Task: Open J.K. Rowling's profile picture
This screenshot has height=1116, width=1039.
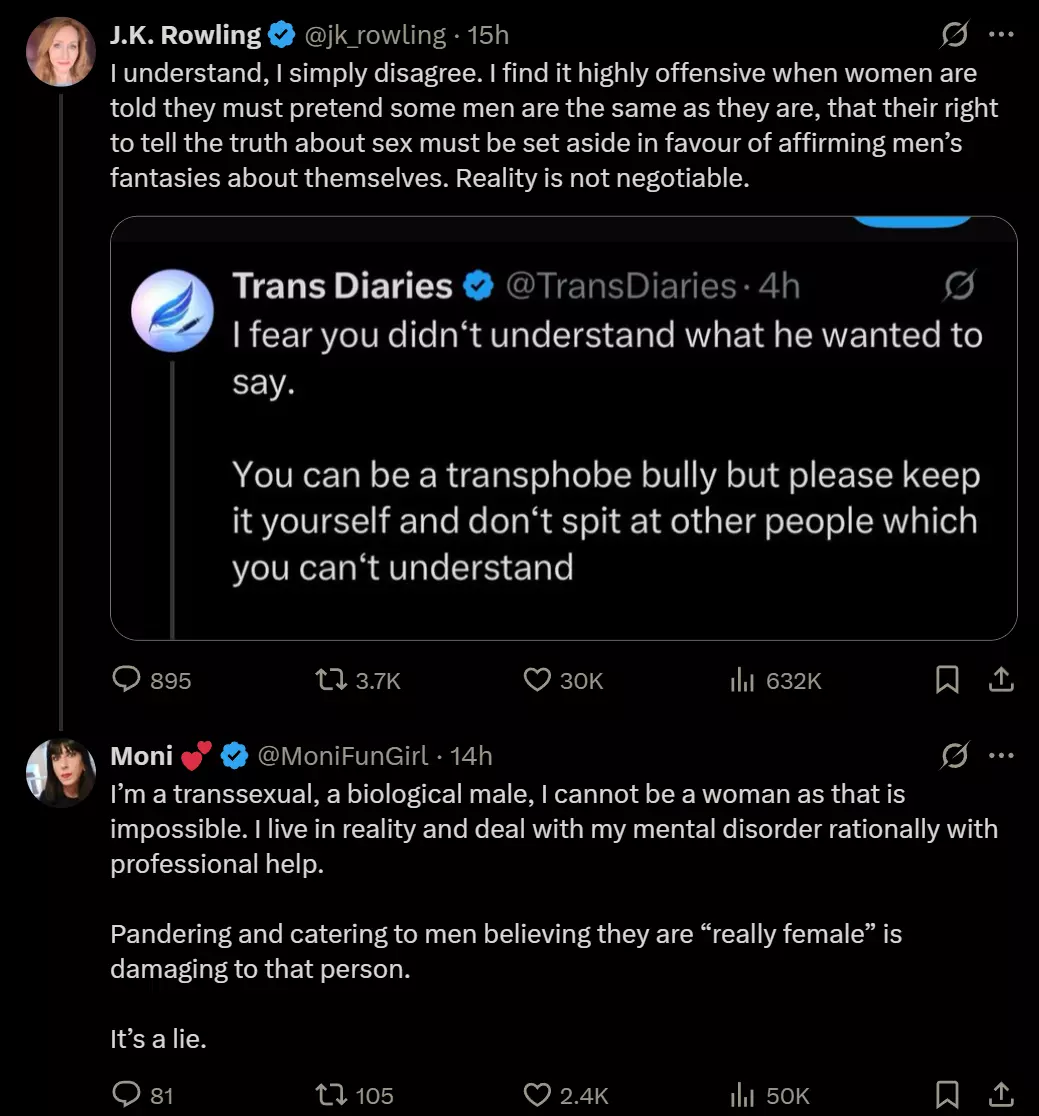Action: point(61,51)
